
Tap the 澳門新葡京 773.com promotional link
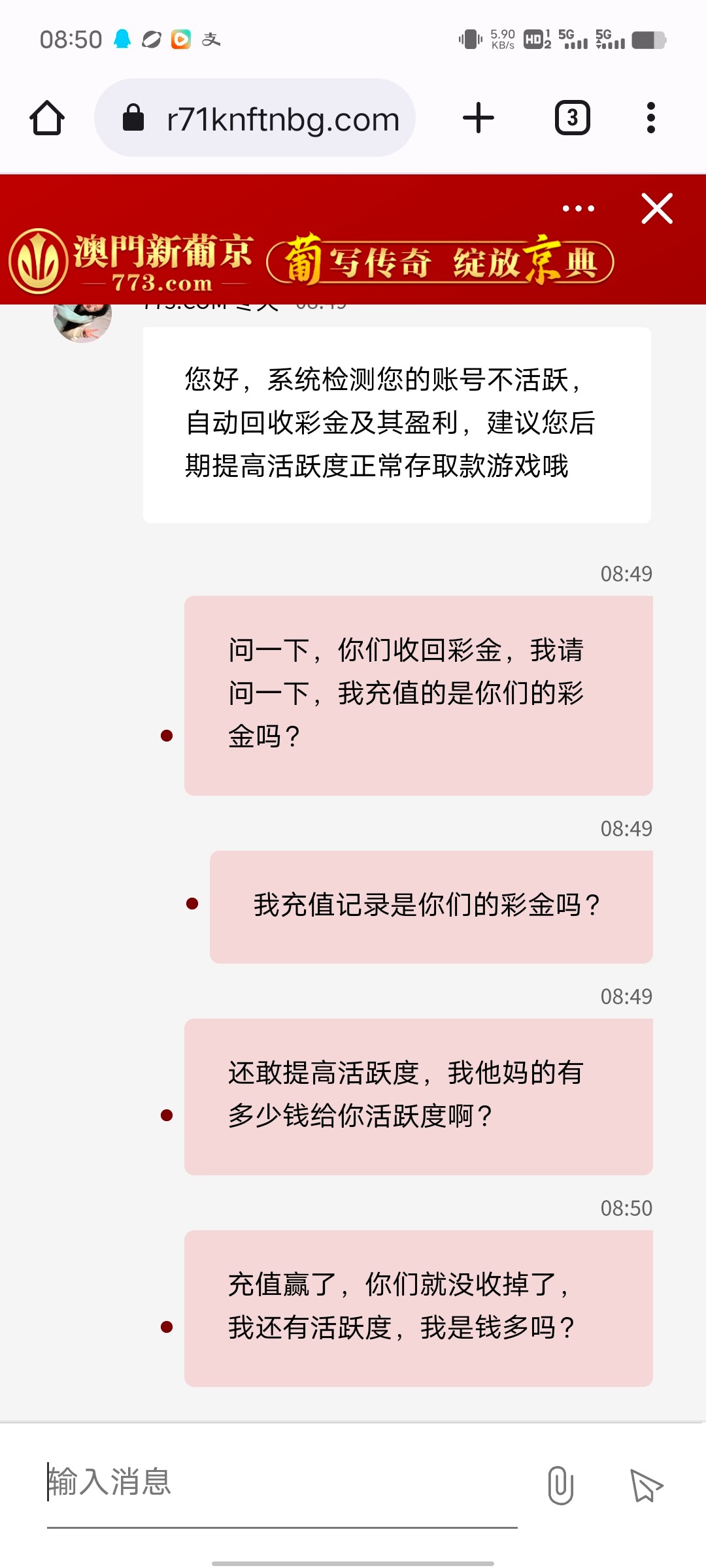click(x=163, y=261)
